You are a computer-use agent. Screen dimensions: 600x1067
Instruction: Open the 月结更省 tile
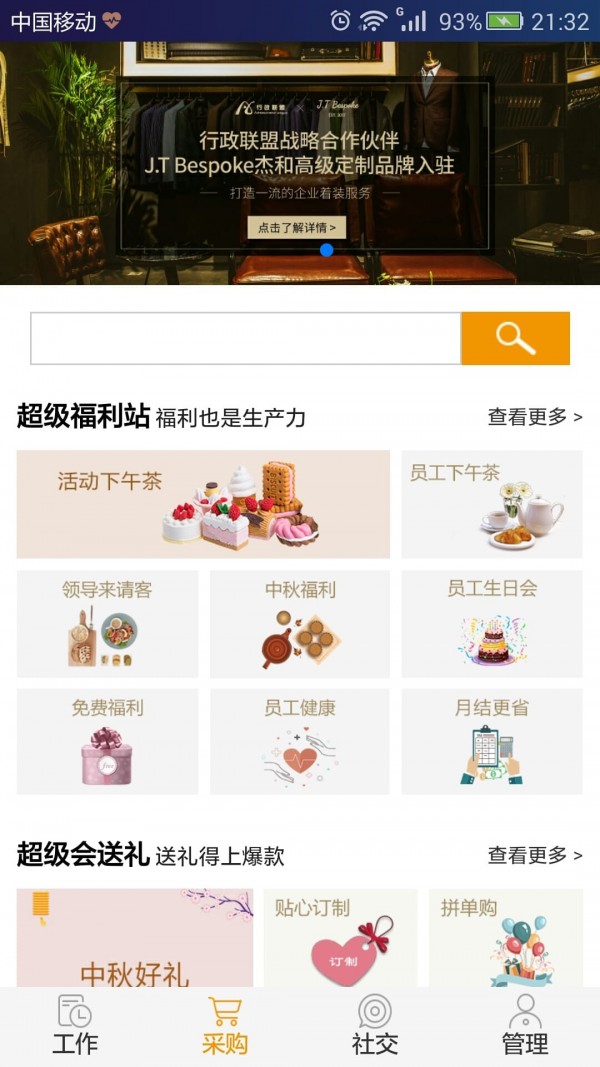coord(492,741)
